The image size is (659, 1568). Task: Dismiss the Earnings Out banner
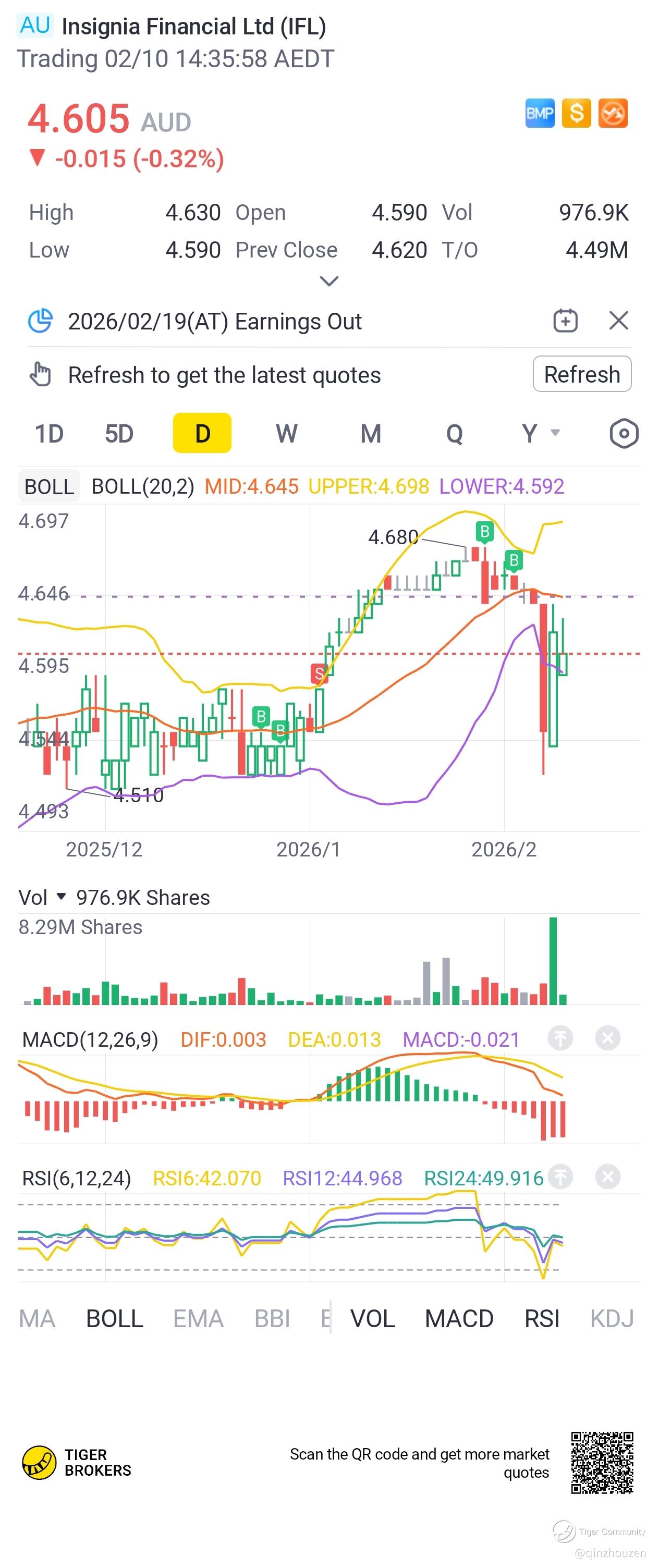tap(618, 321)
